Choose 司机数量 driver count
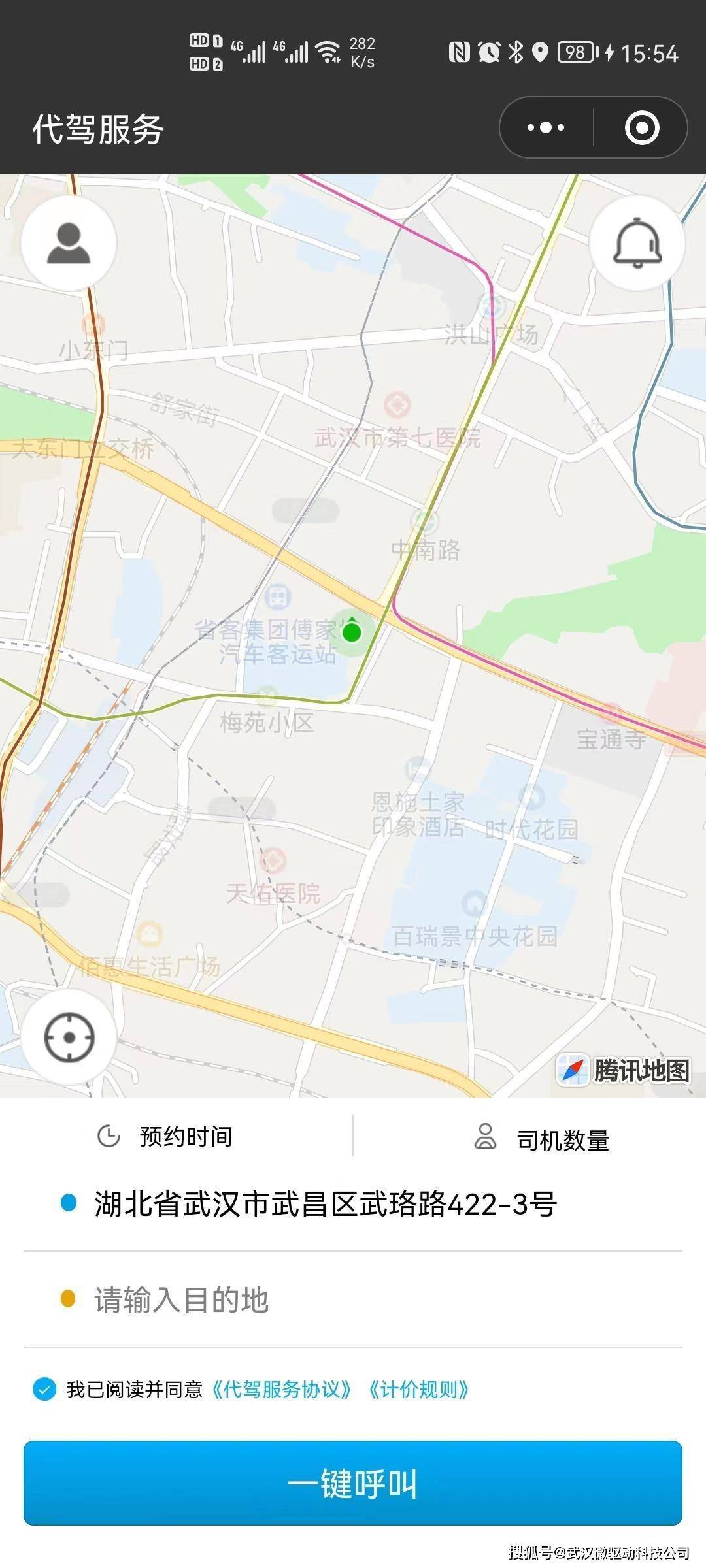The height and width of the screenshot is (1568, 706). [x=543, y=1139]
